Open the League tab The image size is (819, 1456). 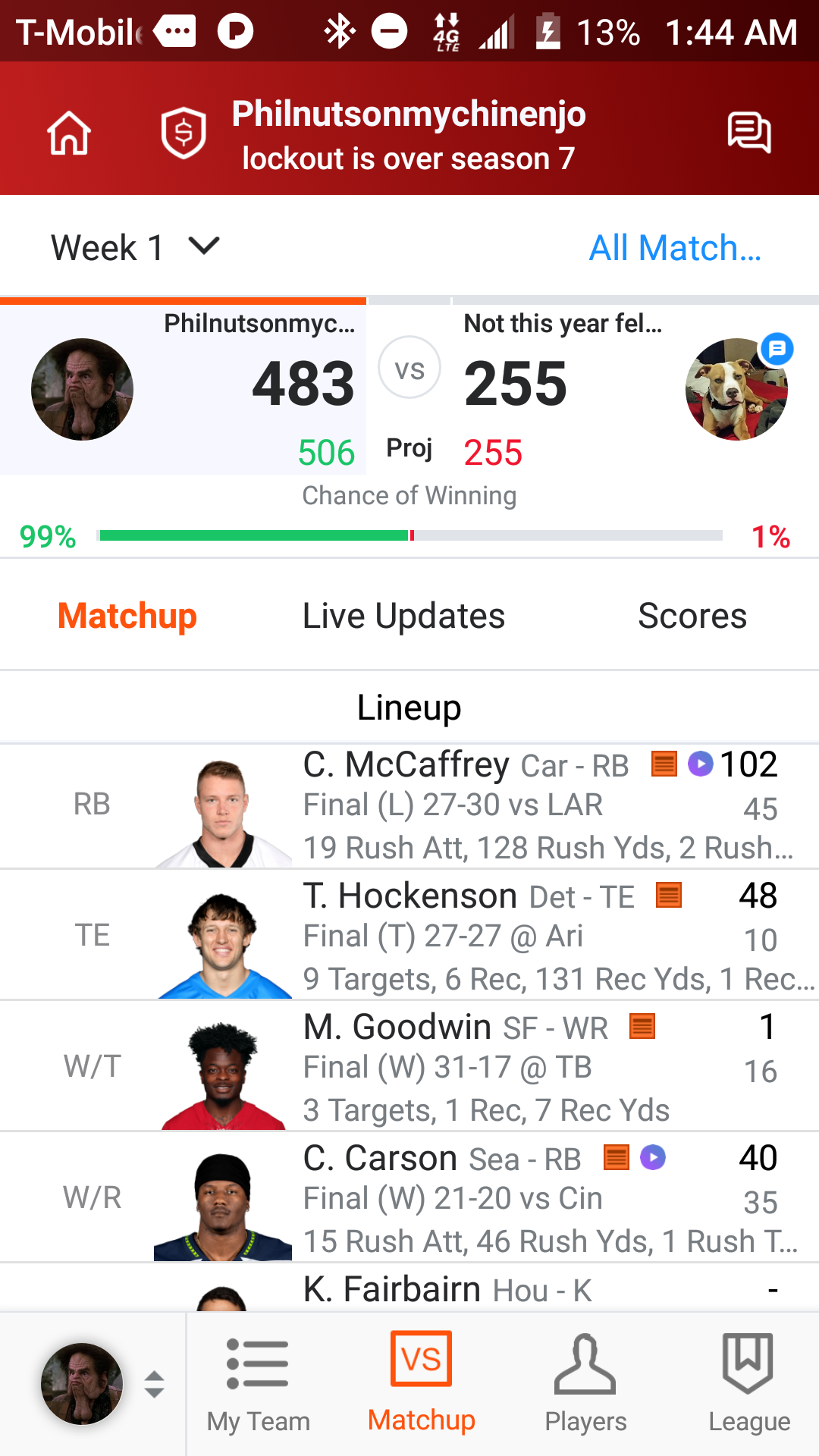(x=748, y=1384)
